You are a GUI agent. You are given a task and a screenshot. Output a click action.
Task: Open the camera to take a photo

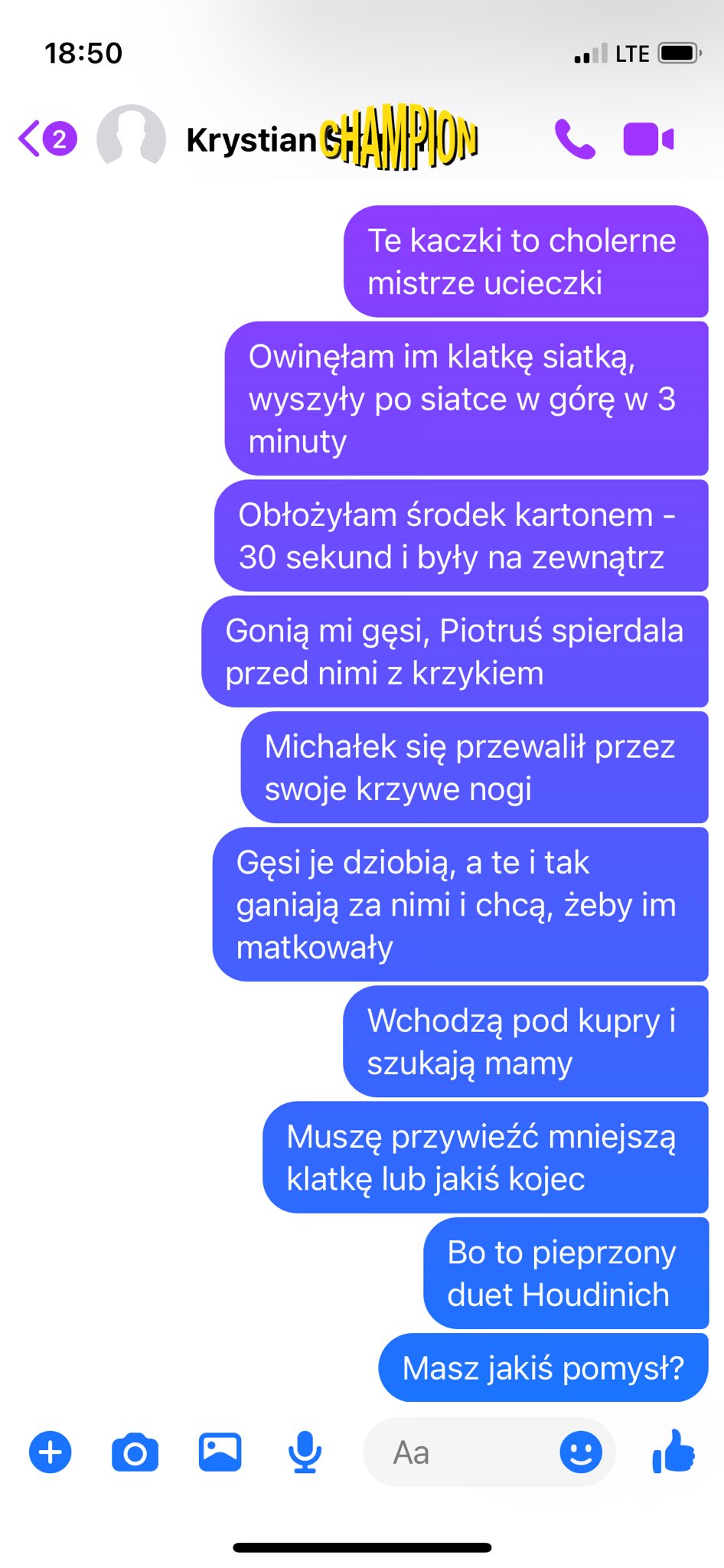pyautogui.click(x=135, y=1452)
